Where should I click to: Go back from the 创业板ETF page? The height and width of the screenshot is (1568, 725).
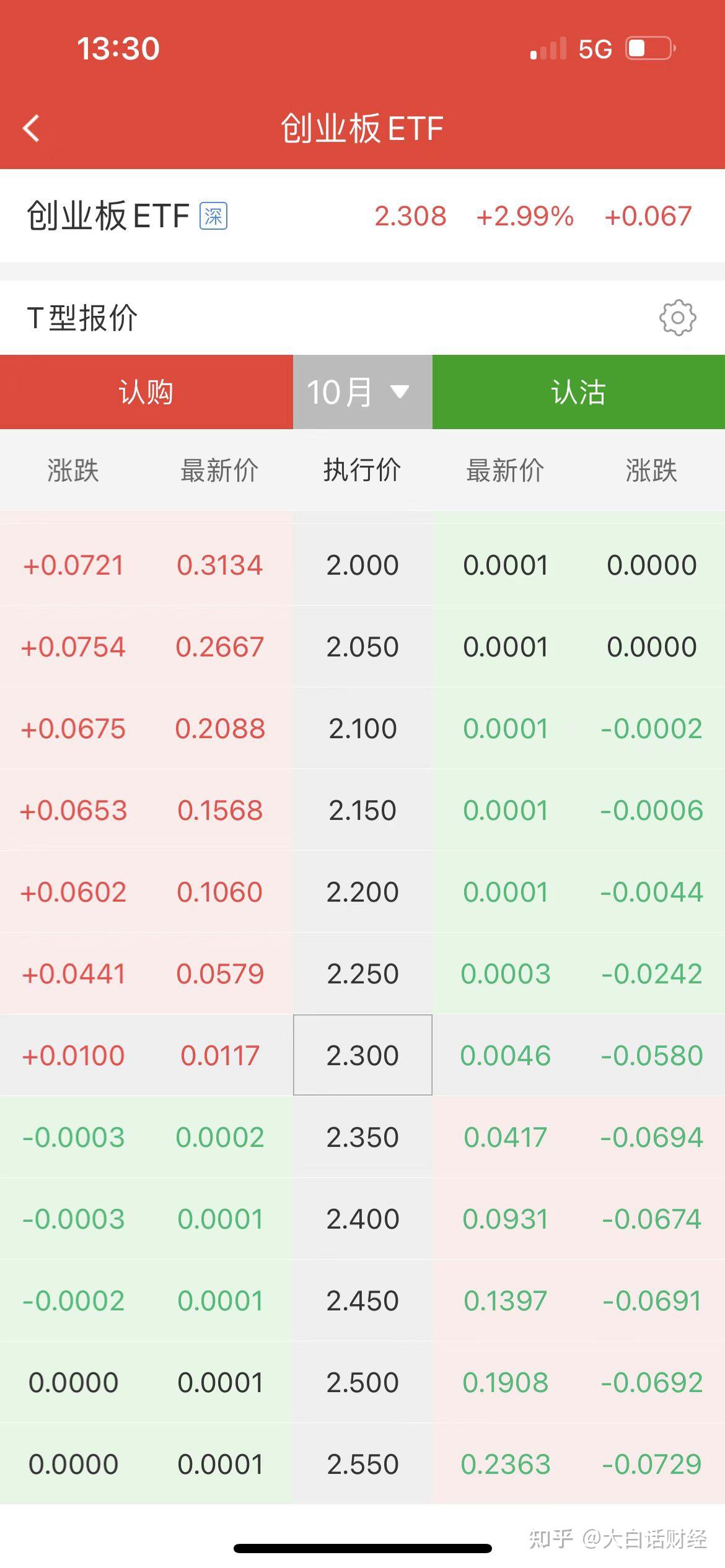coord(31,128)
